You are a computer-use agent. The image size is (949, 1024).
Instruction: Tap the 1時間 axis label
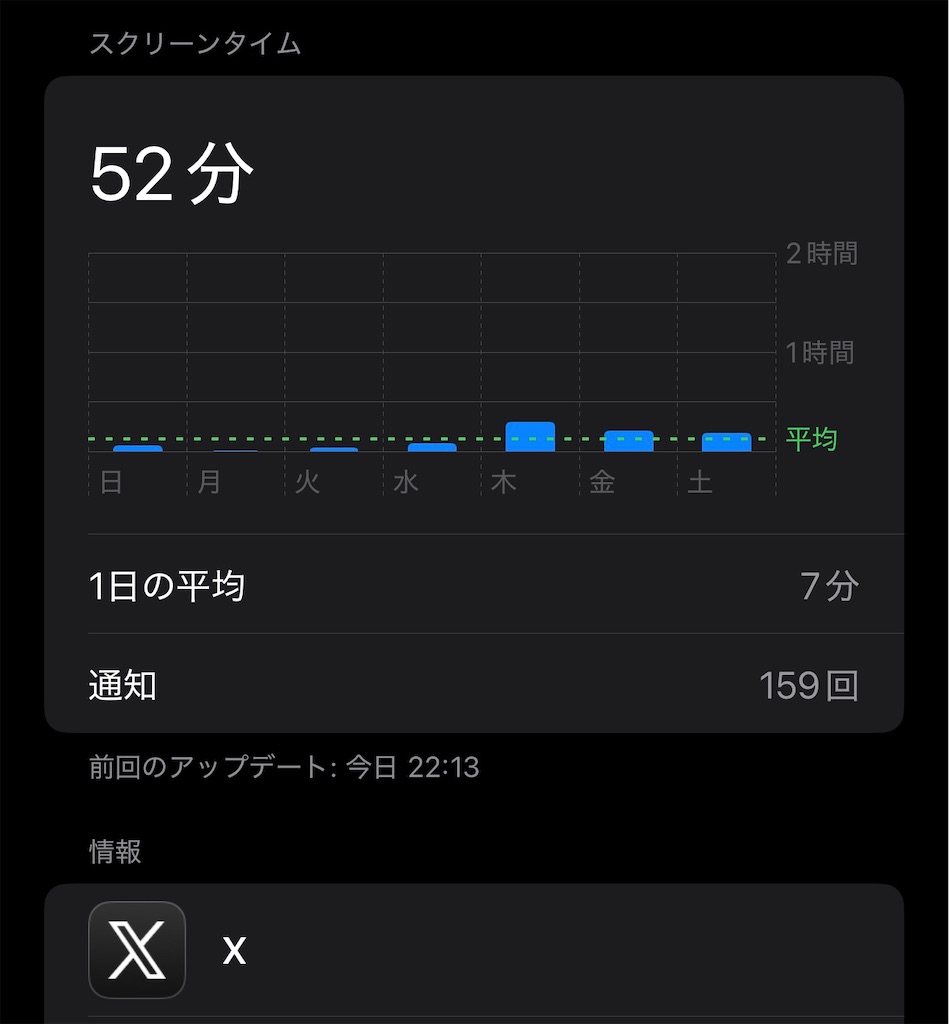click(820, 352)
